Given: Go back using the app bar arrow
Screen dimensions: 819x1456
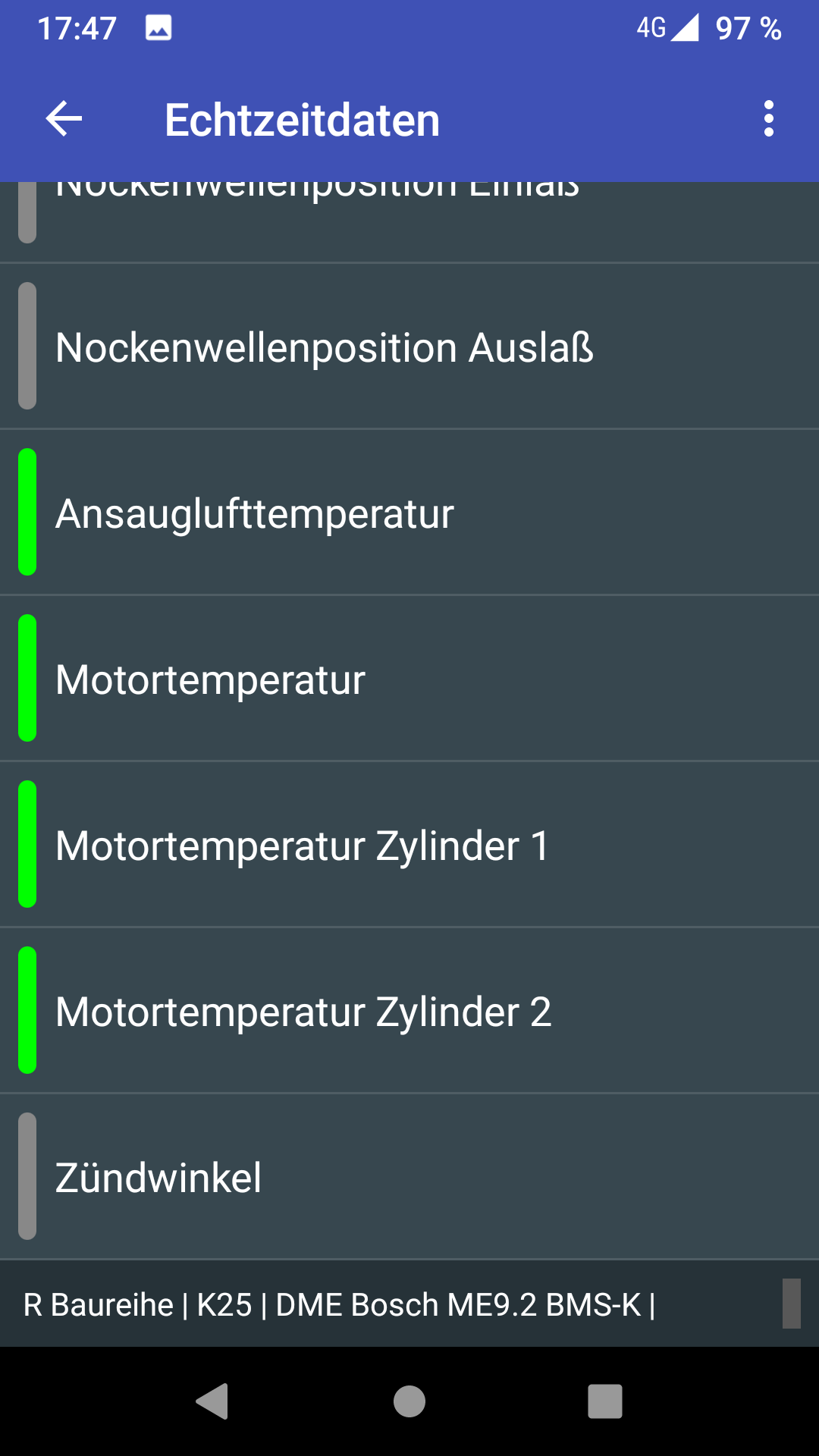Looking at the screenshot, I should [64, 119].
